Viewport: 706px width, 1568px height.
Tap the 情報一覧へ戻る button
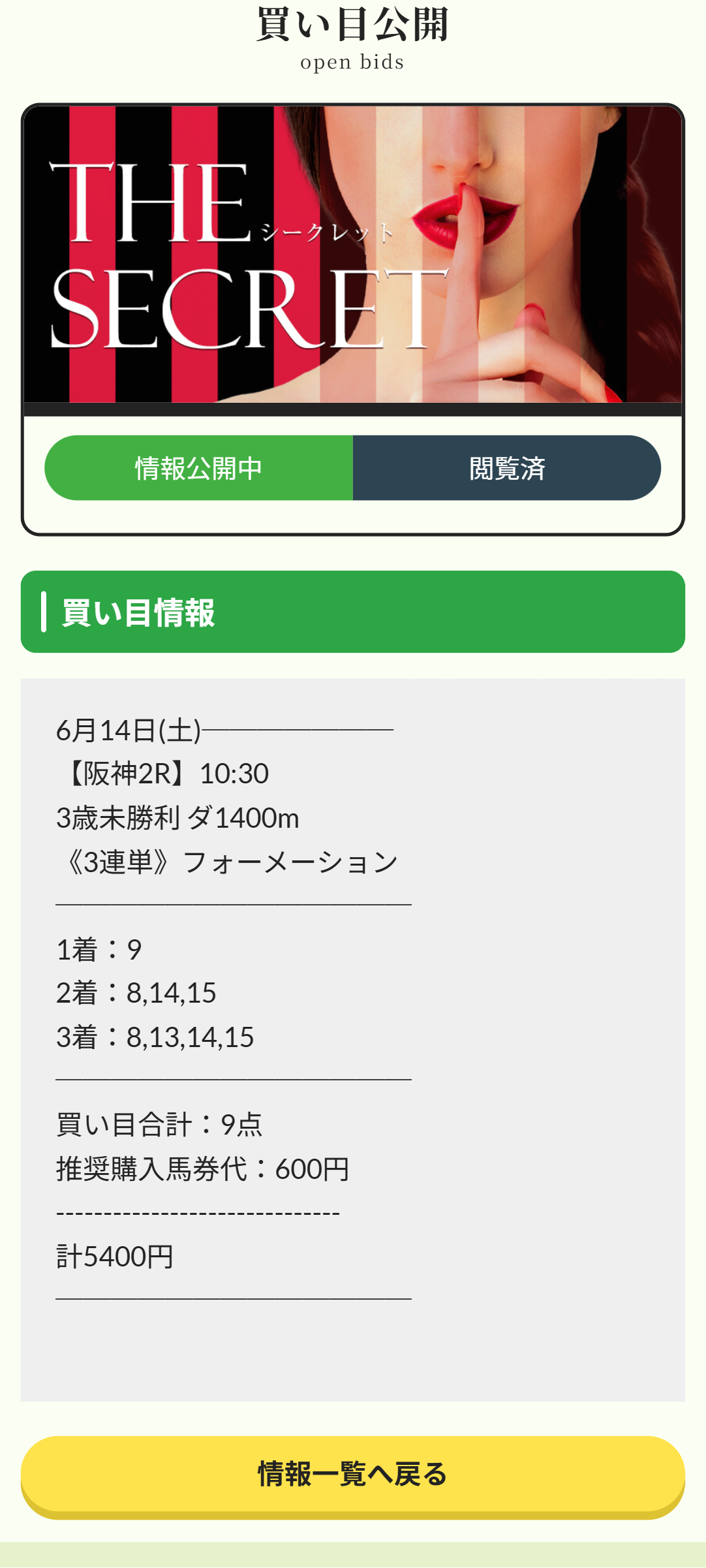[x=352, y=1474]
